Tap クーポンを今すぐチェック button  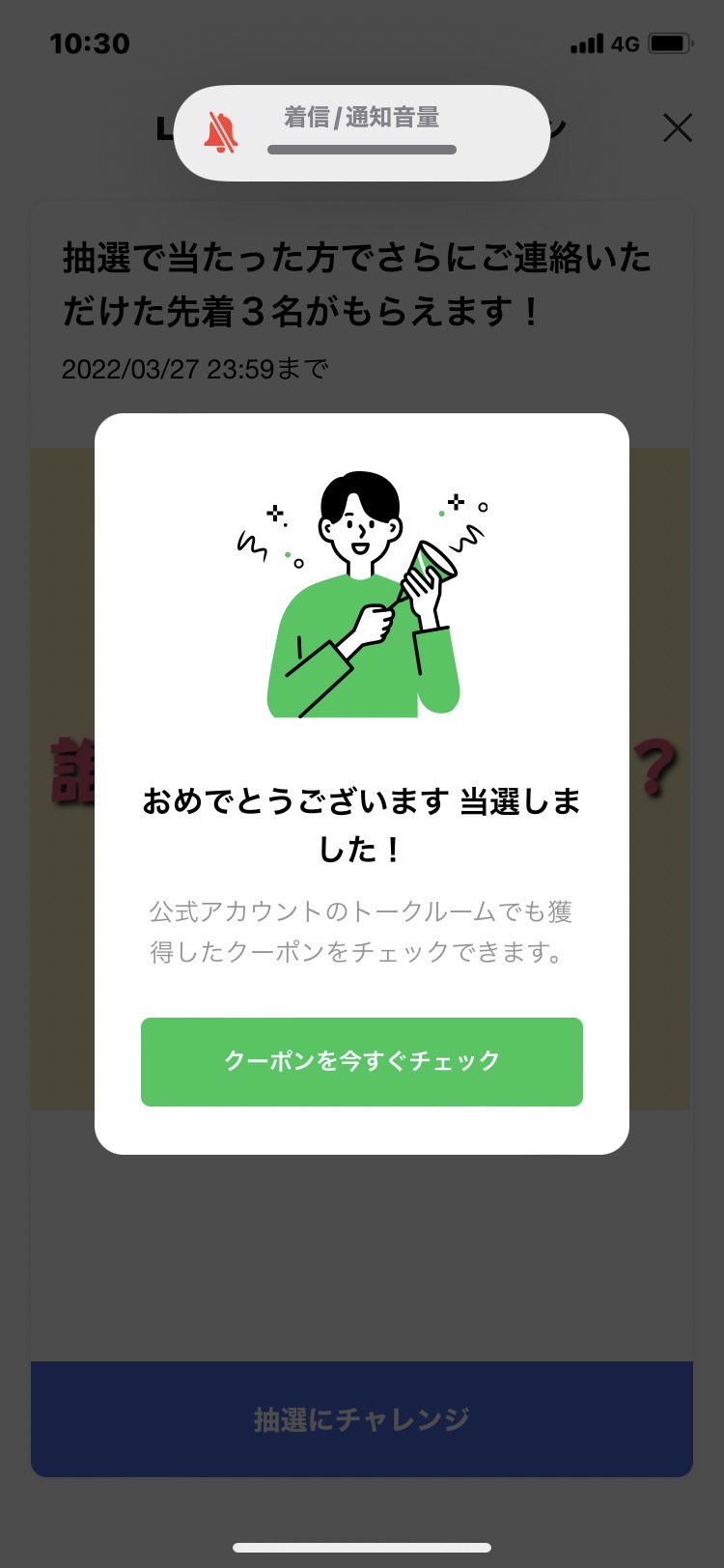click(362, 1061)
